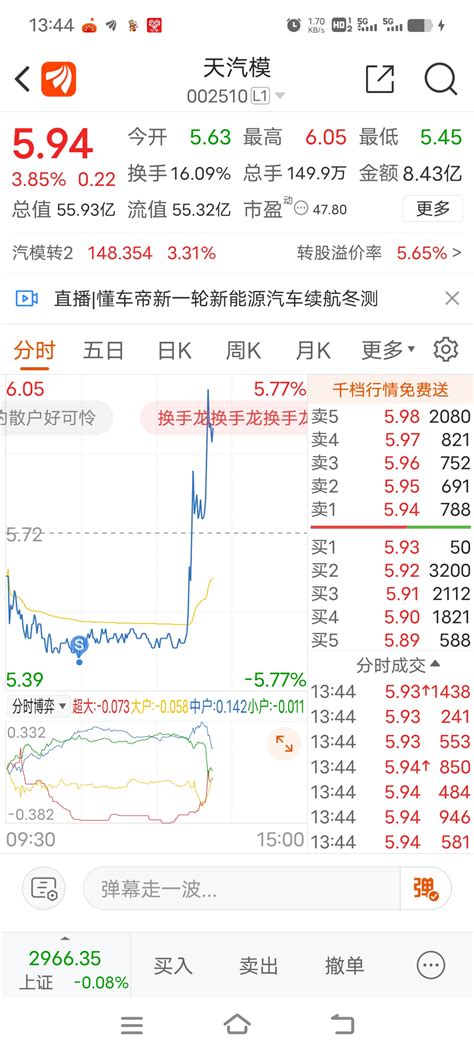Tap 卖出 to sell the stock
Screen dimensions: 474x1053
click(258, 966)
